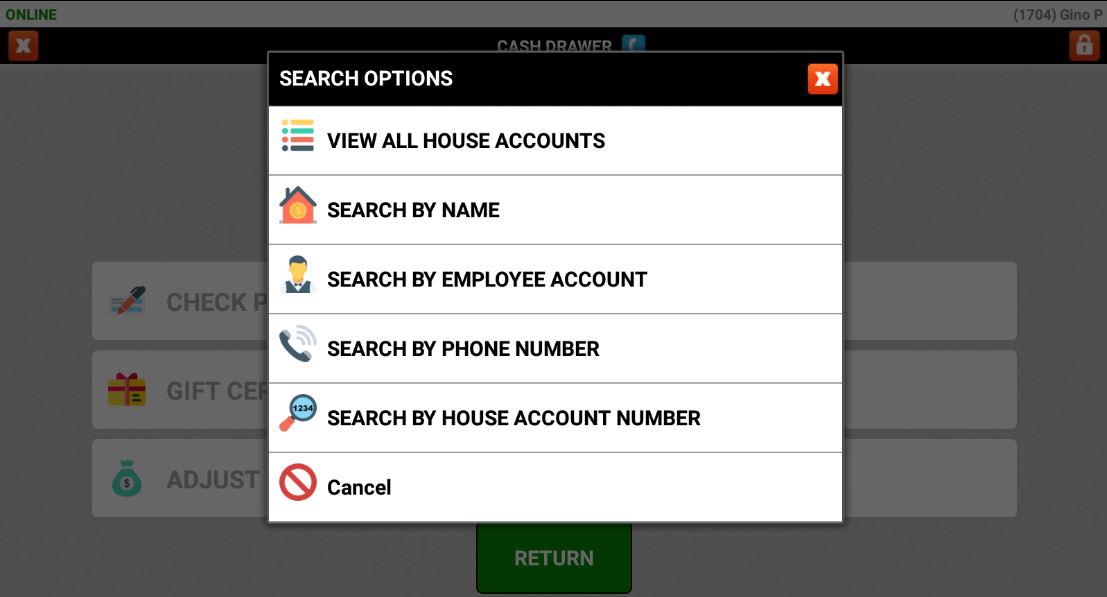
Task: Select View All House Accounts
Action: coord(555,141)
